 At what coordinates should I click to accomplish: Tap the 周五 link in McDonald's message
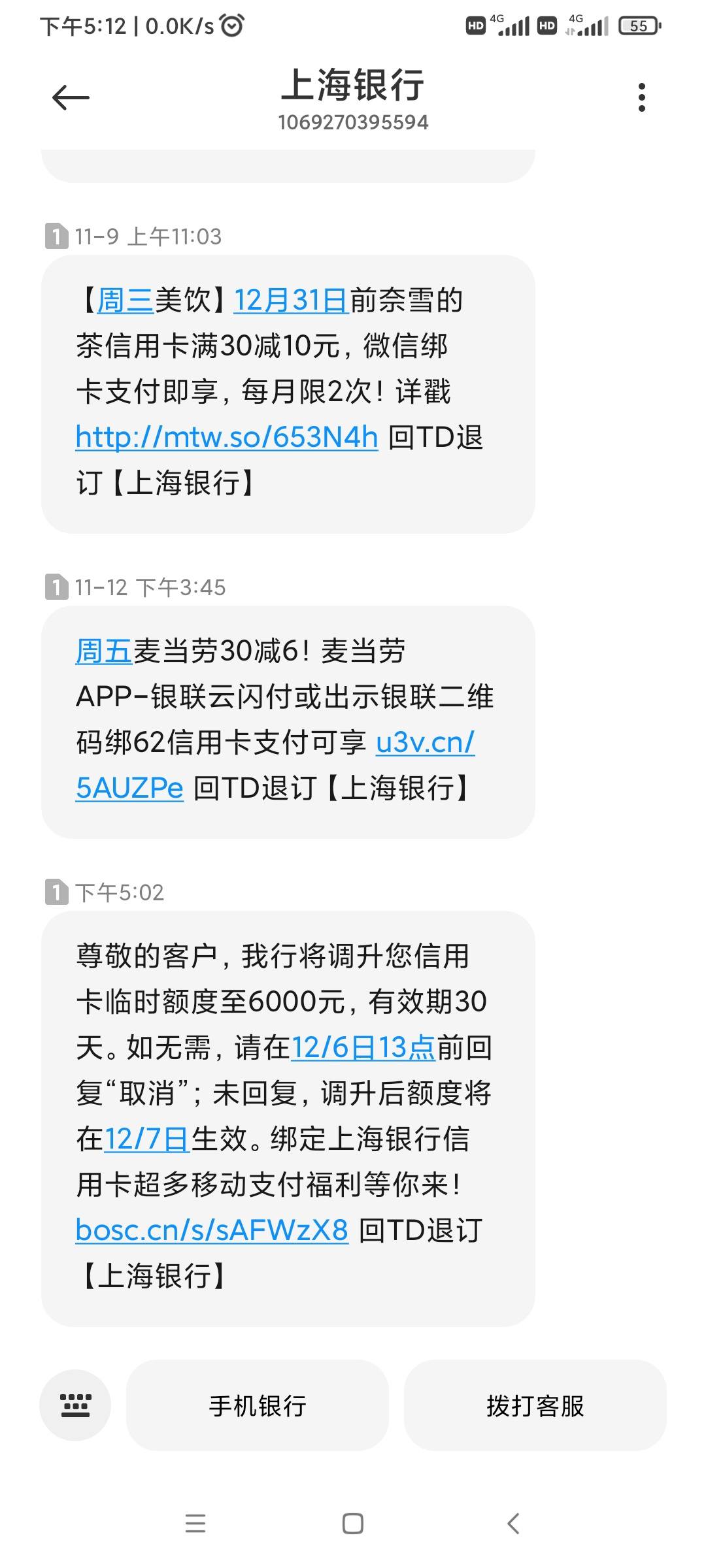(104, 651)
